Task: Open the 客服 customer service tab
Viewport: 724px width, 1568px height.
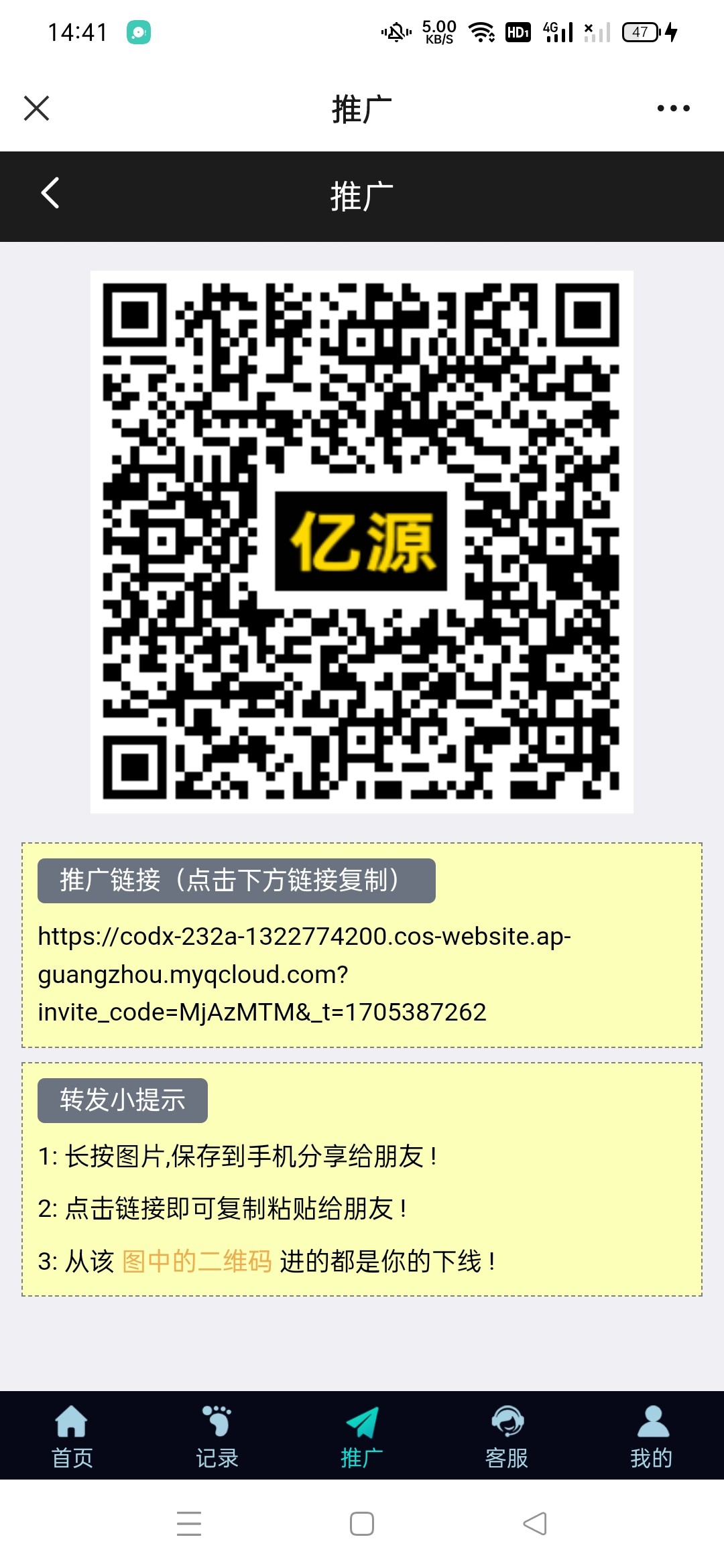Action: point(507,1436)
